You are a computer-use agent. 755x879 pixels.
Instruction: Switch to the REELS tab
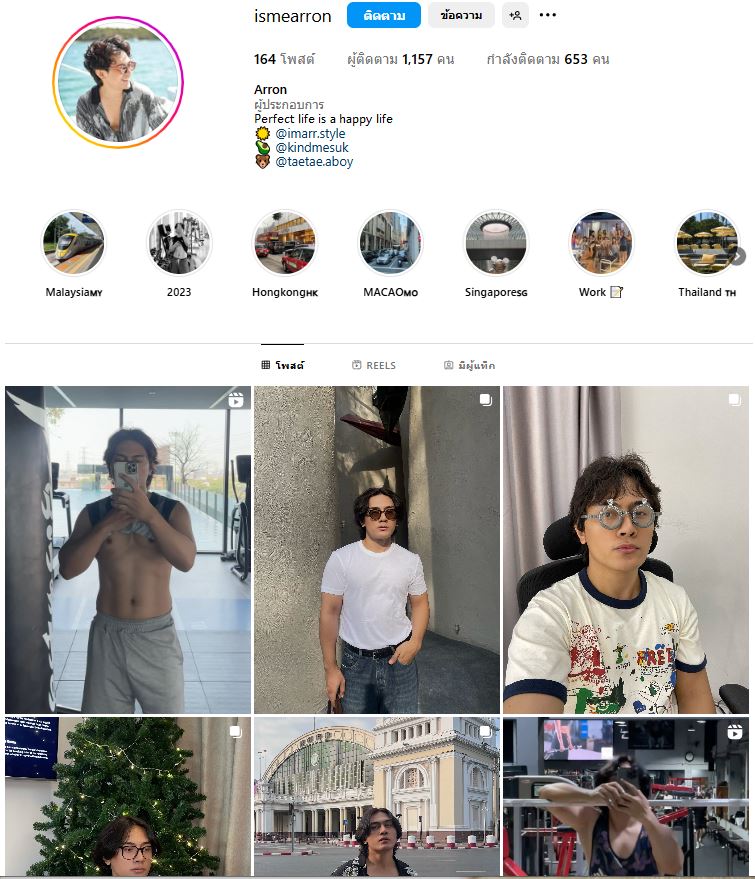374,366
